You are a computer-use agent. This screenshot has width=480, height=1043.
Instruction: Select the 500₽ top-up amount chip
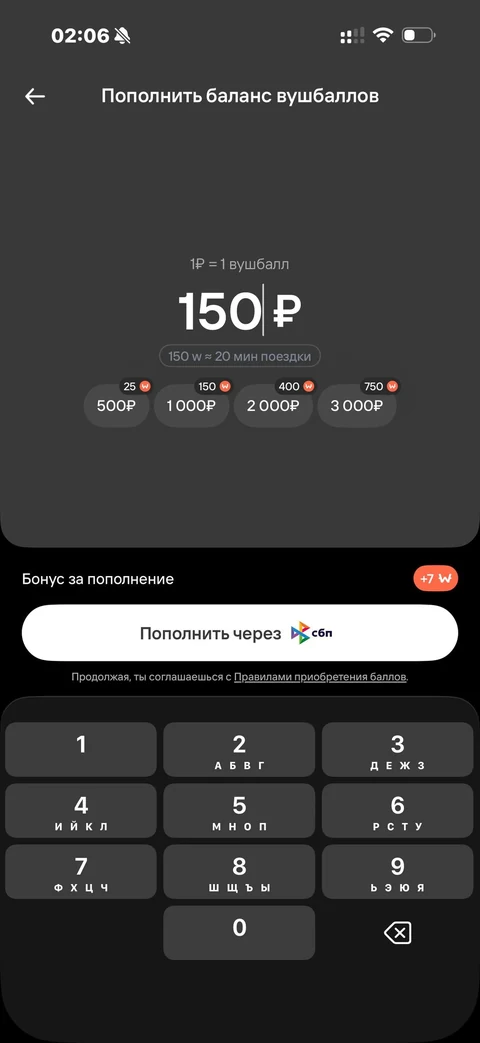click(116, 406)
